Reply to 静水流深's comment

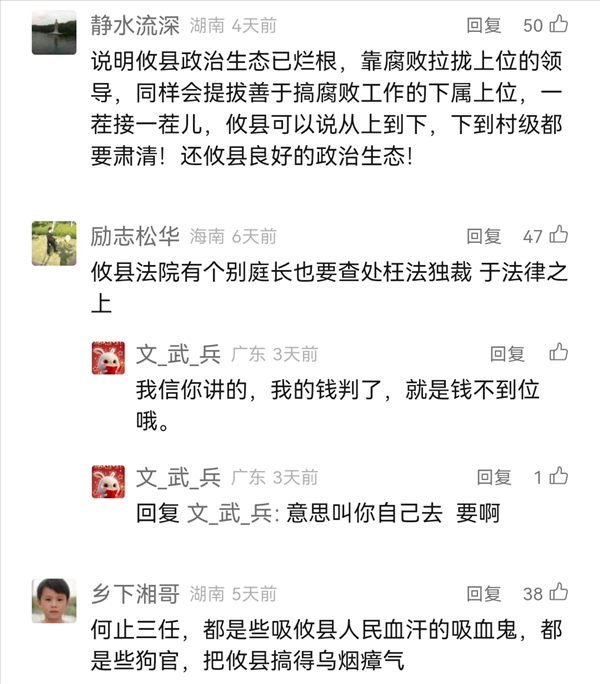pos(484,24)
